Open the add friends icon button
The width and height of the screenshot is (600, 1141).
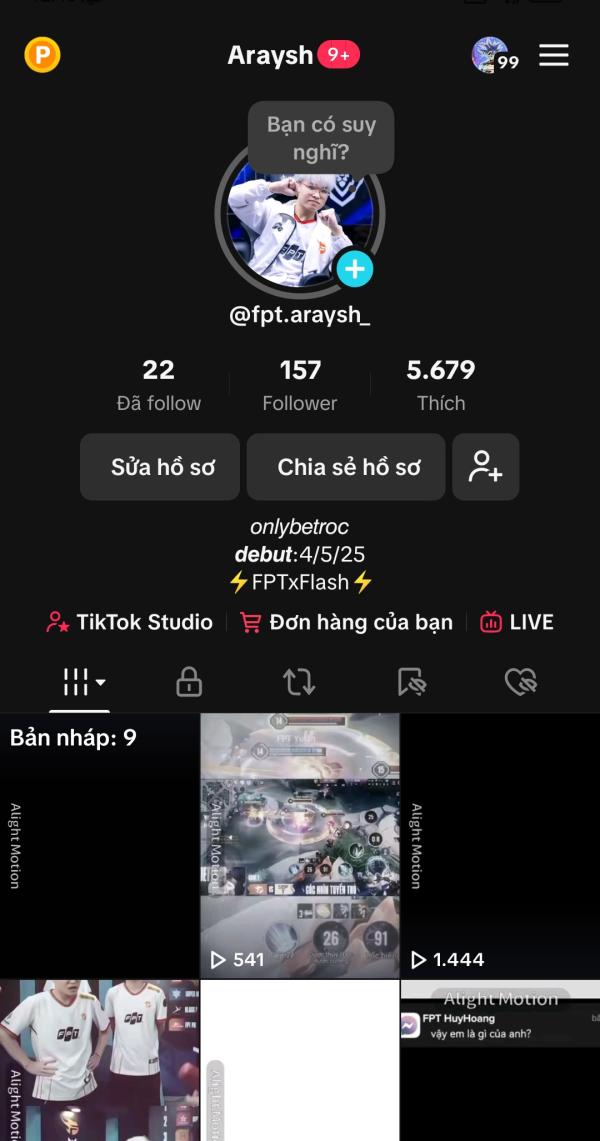coord(486,467)
